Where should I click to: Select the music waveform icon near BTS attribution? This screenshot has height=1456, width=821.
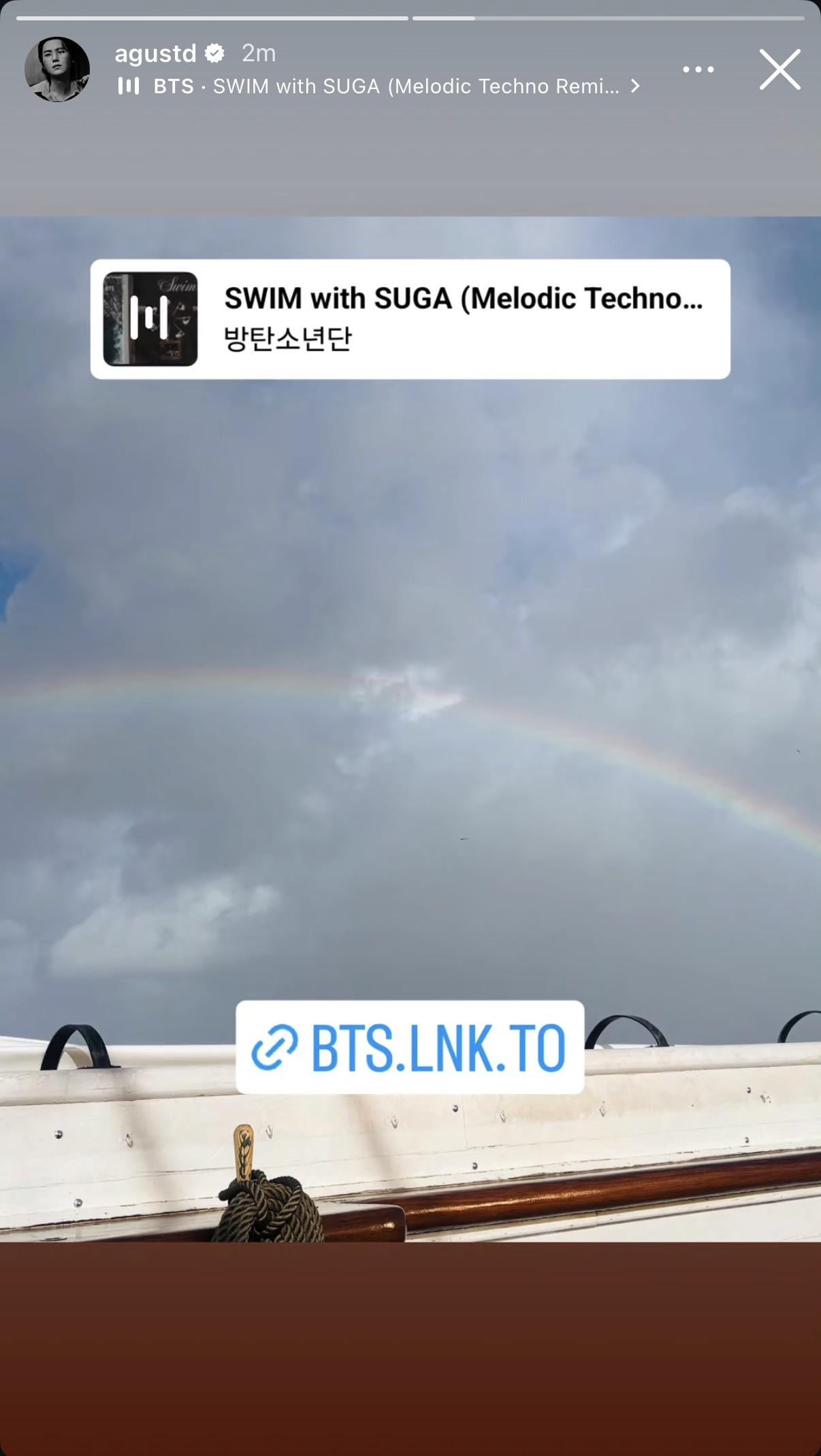pos(128,86)
